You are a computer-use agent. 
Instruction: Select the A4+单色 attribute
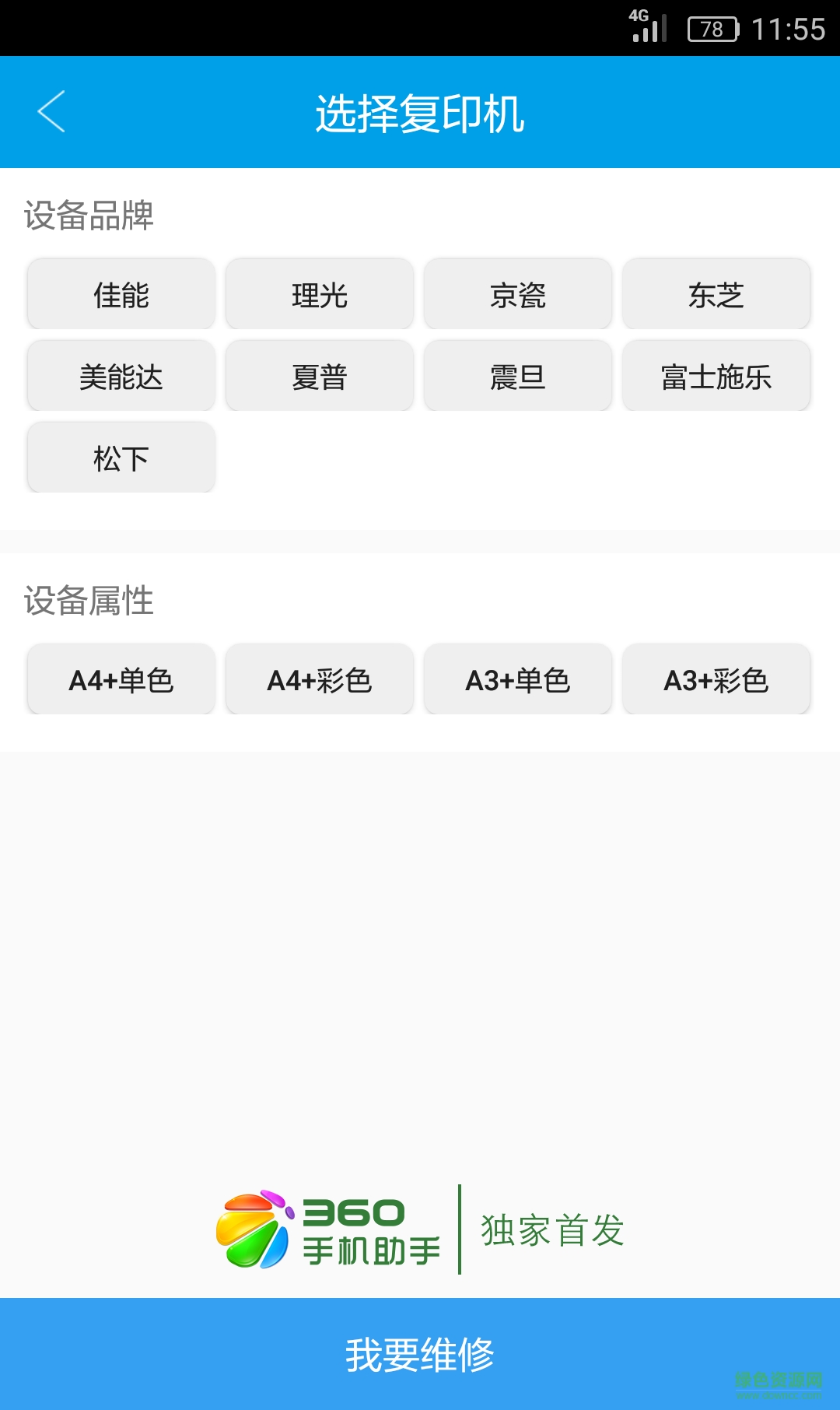(x=121, y=679)
